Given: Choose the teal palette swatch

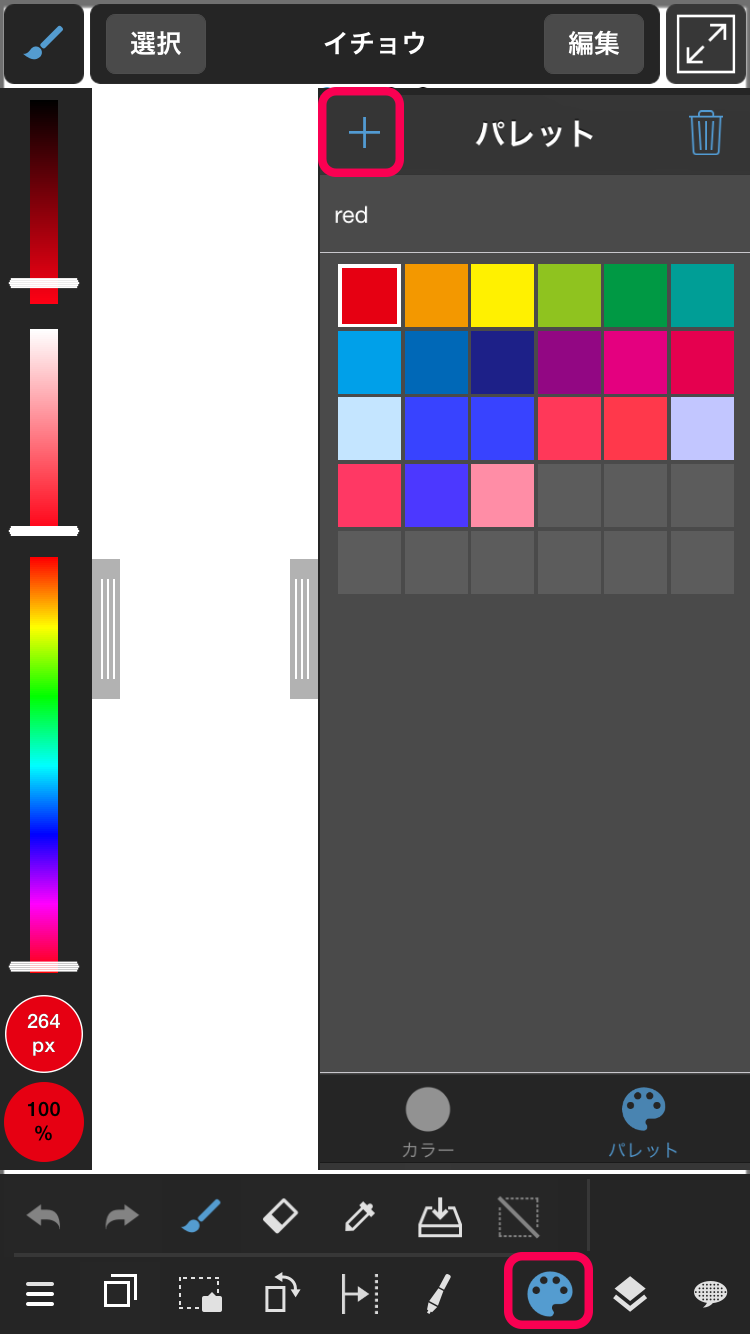Looking at the screenshot, I should click(702, 295).
